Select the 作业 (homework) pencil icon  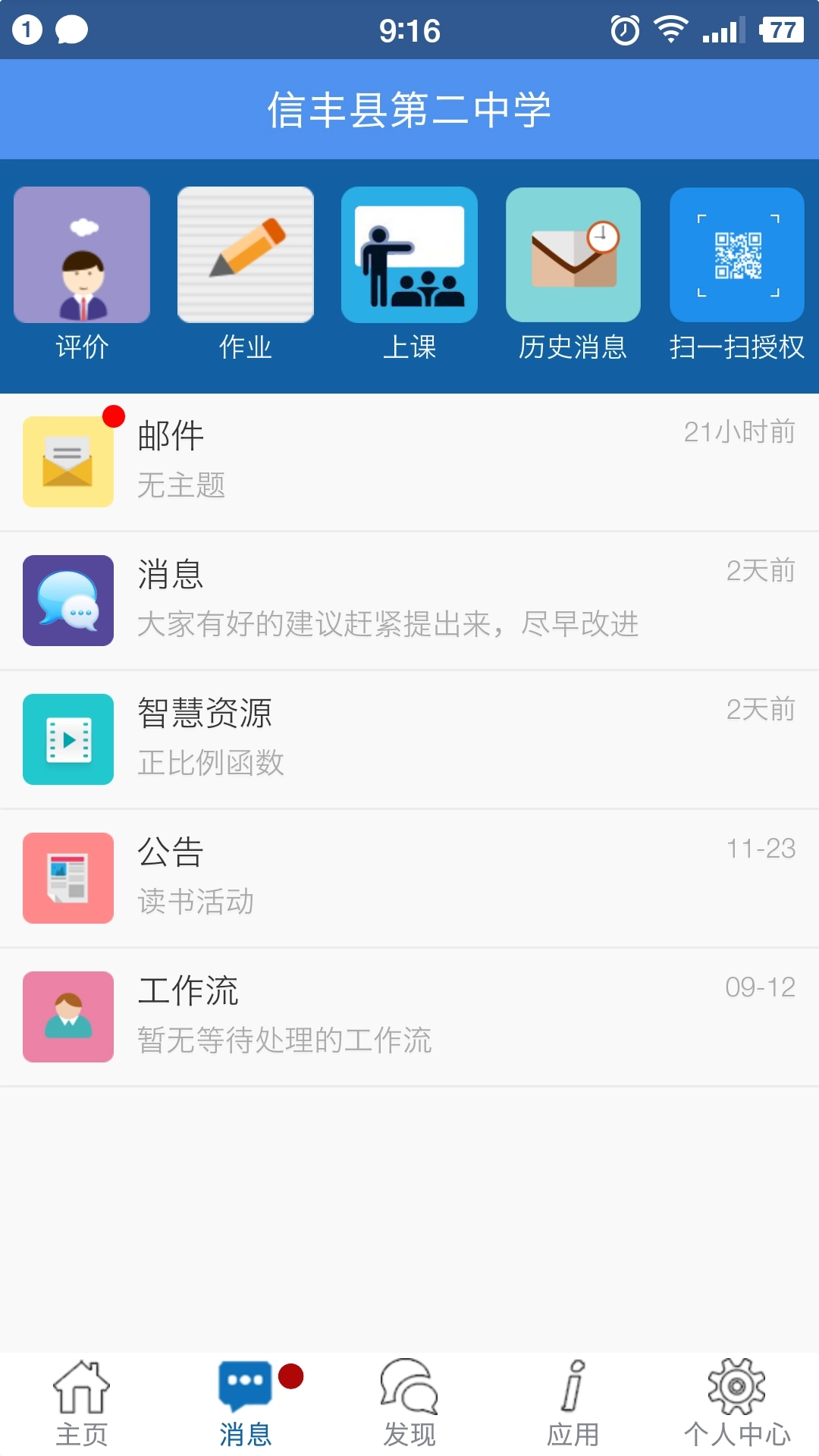pyautogui.click(x=245, y=255)
